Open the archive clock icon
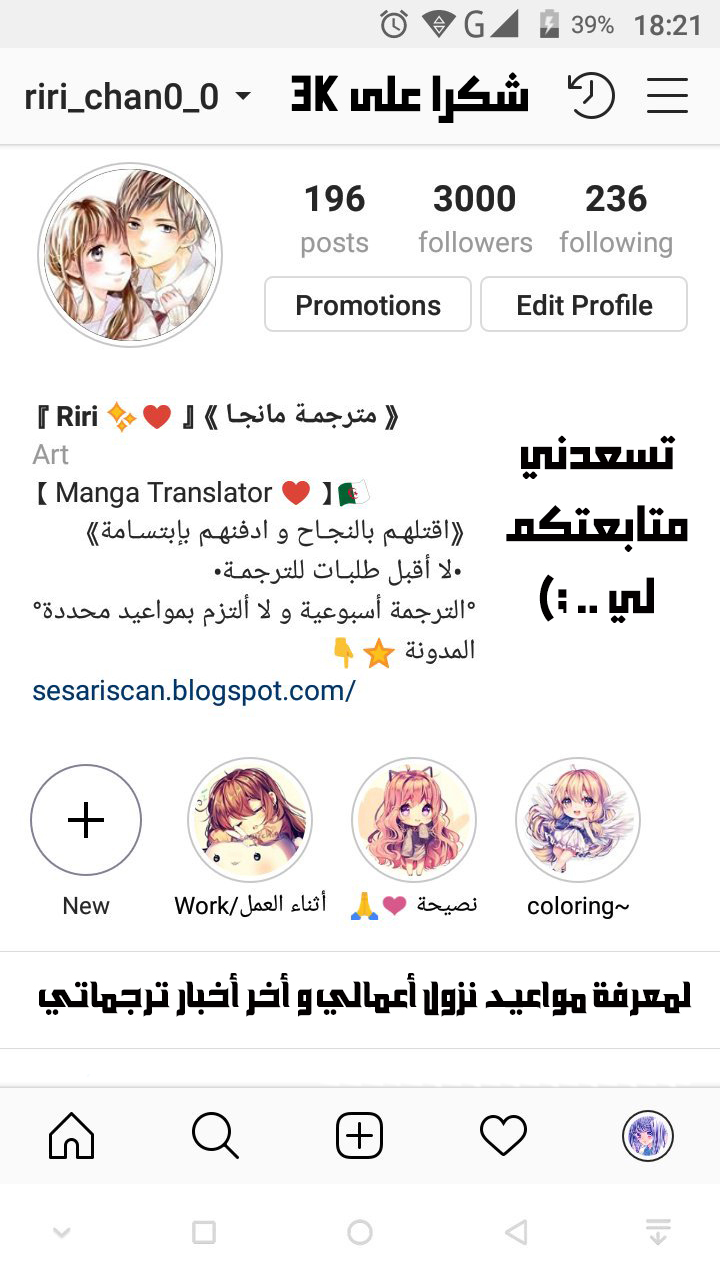720x1280 pixels. coord(590,96)
